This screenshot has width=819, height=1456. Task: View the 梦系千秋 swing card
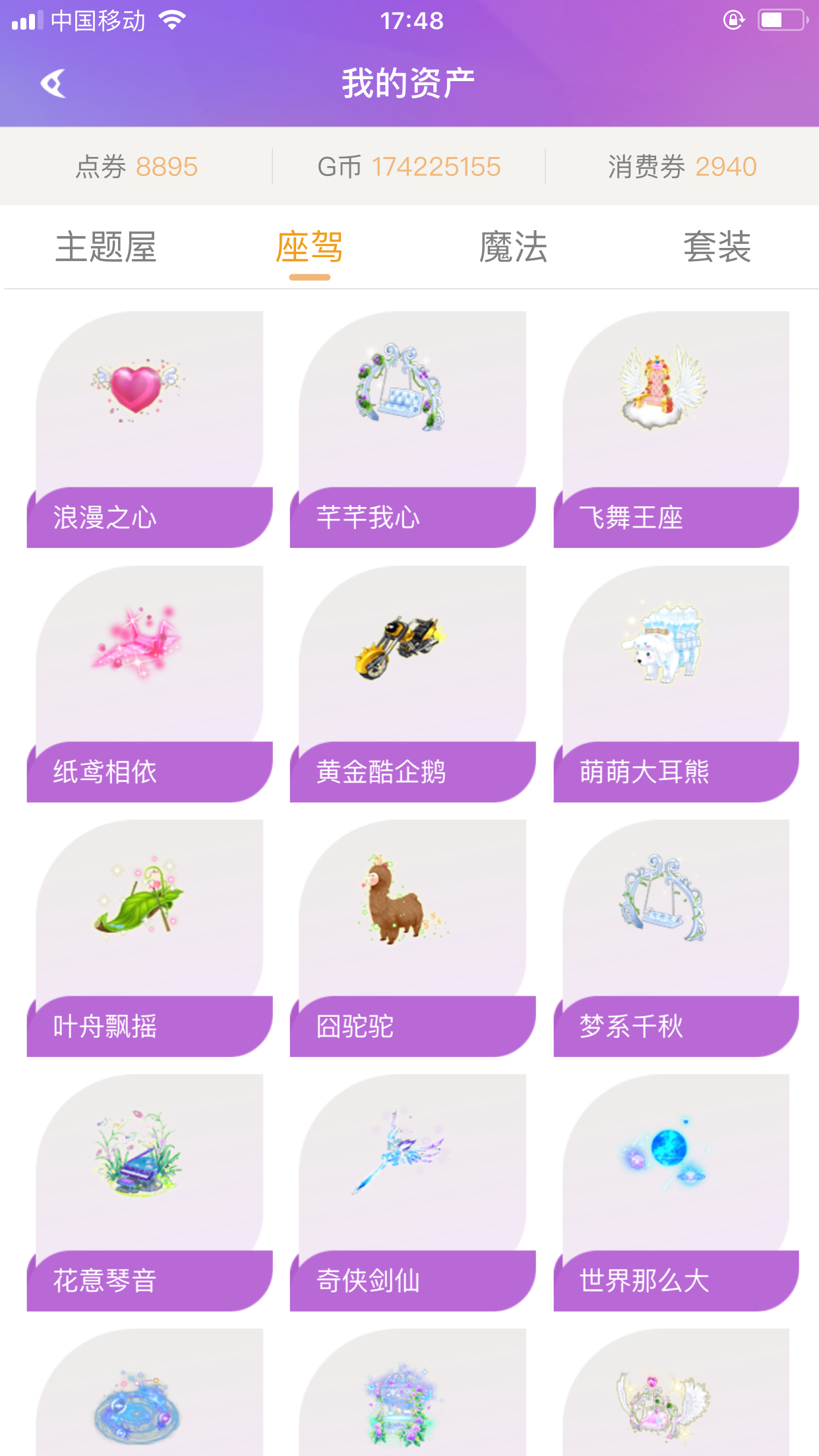pos(676,938)
